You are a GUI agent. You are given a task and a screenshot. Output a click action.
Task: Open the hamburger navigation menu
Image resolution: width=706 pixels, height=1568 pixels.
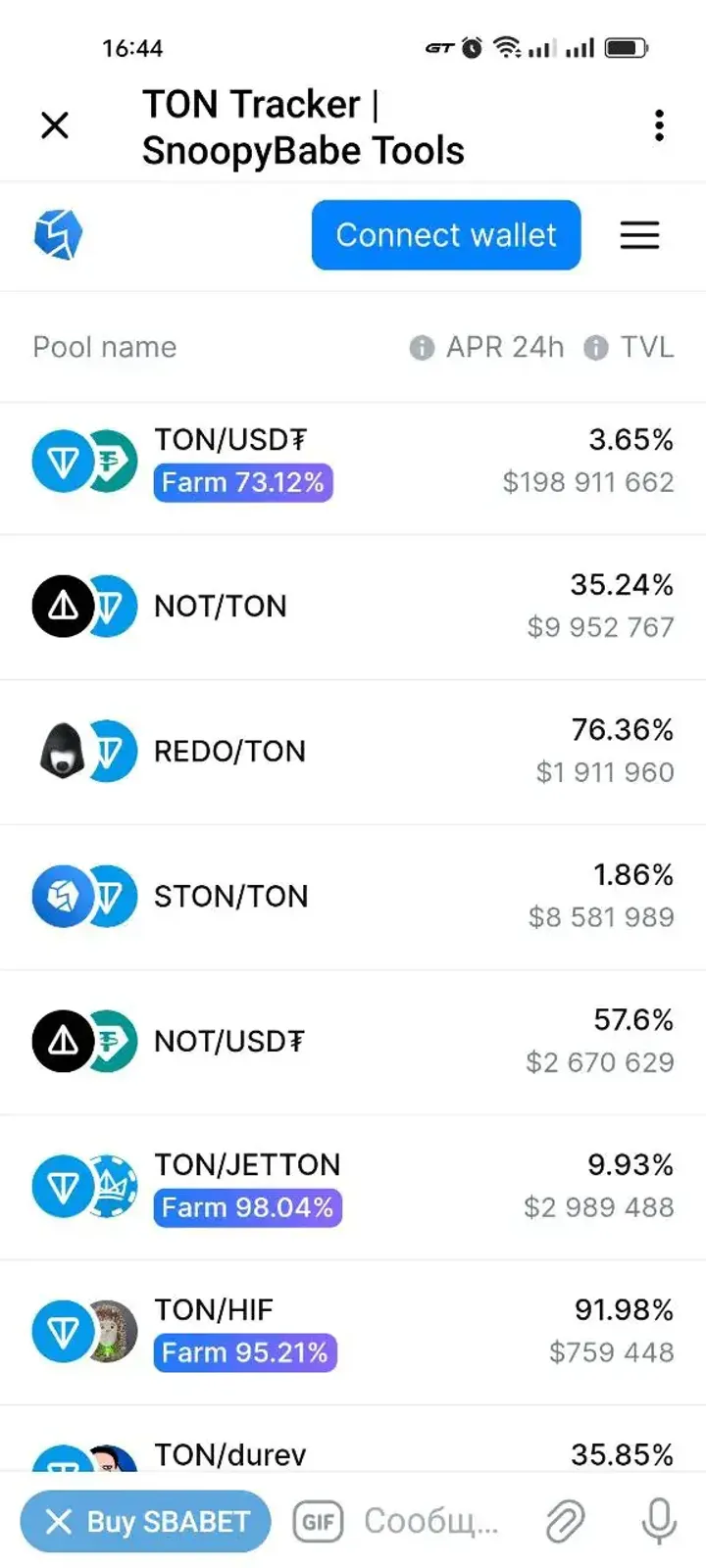click(x=640, y=235)
